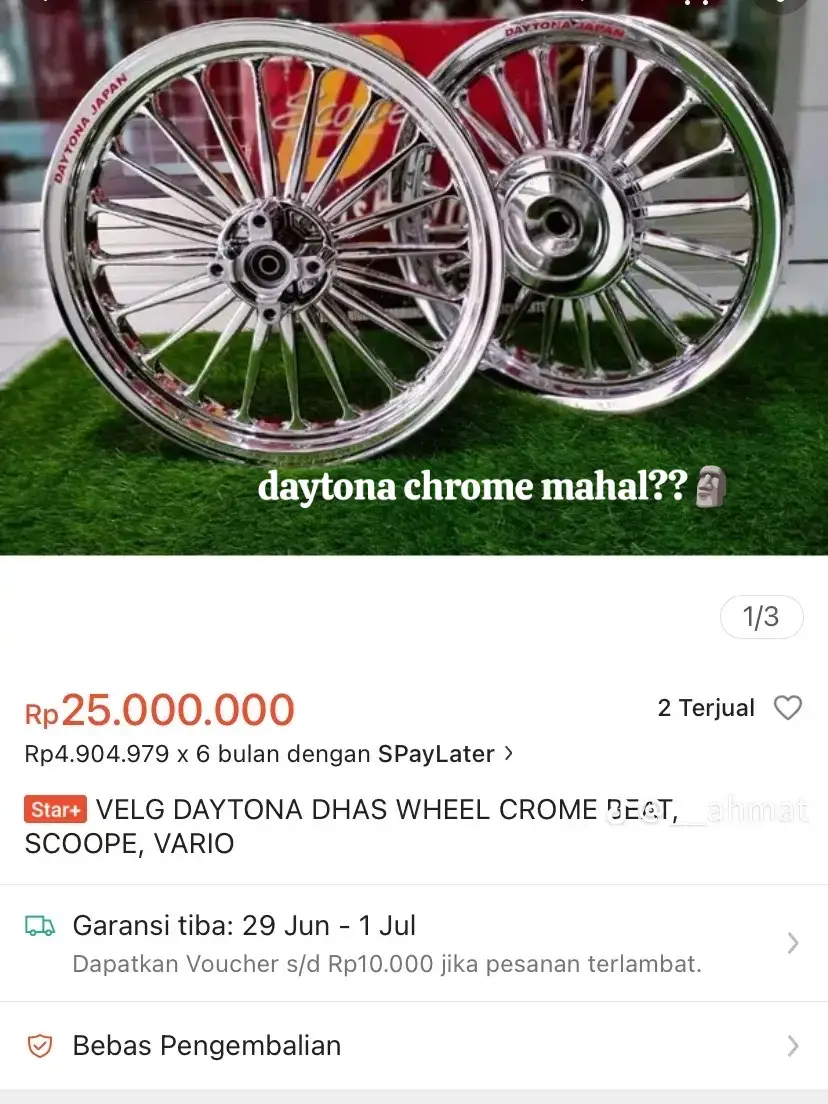Image resolution: width=828 pixels, height=1104 pixels.
Task: Expand the SPayLater installment details chevron
Action: [508, 754]
